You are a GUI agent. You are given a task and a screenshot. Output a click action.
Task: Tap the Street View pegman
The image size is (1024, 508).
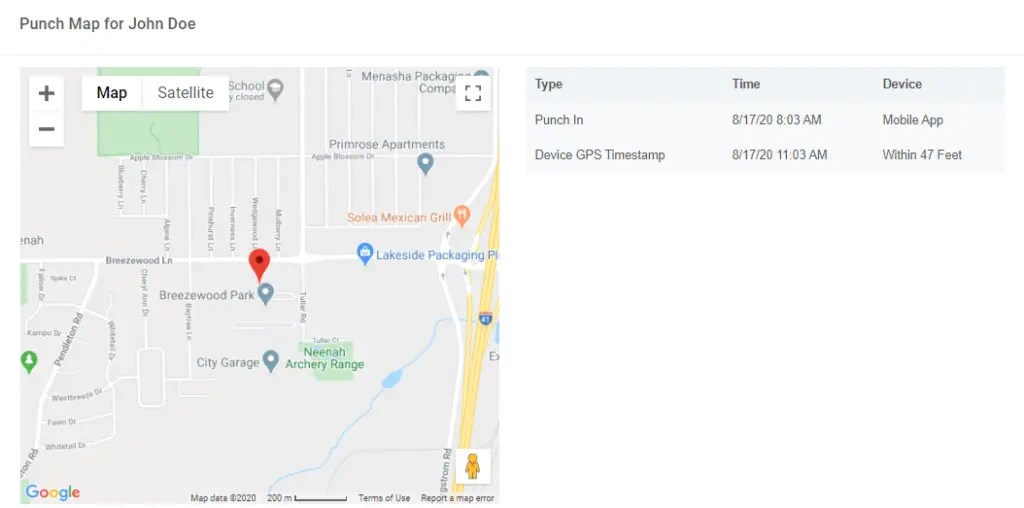click(473, 466)
